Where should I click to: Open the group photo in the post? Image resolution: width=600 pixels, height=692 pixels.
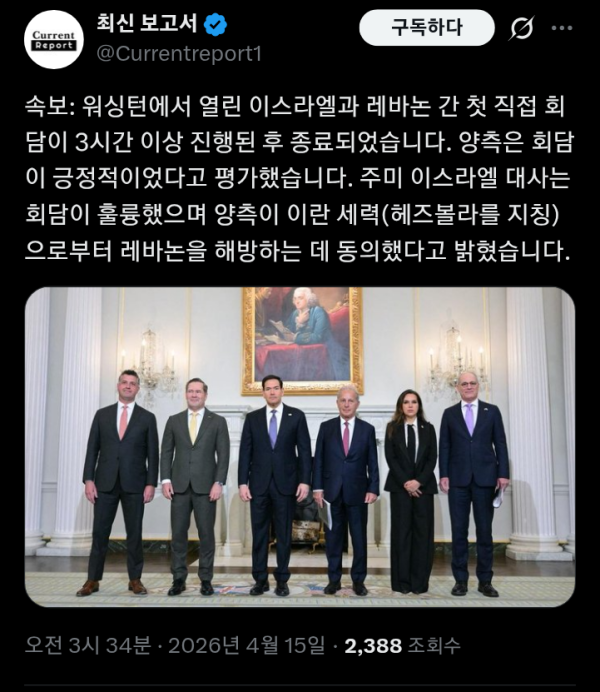(x=300, y=447)
